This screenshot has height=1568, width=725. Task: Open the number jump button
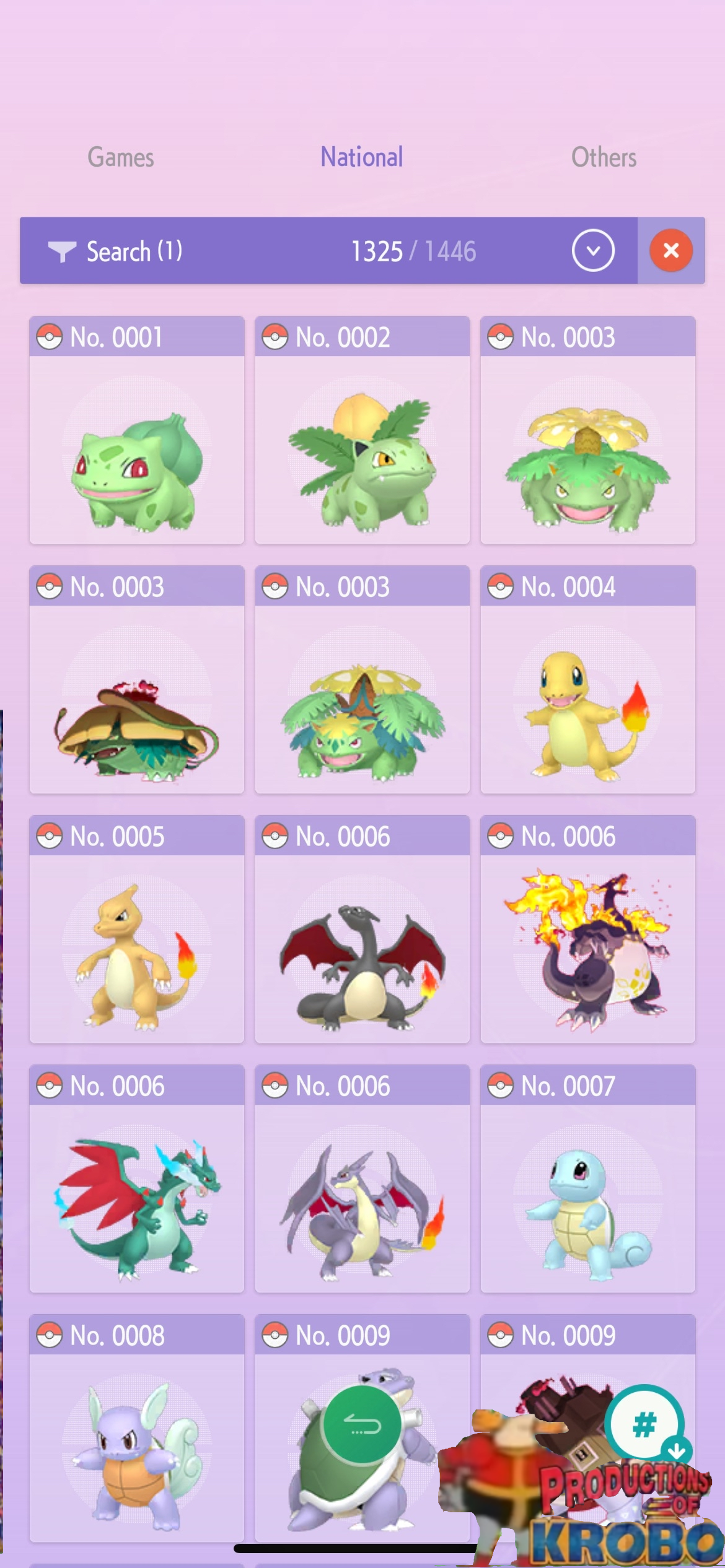click(x=645, y=1424)
